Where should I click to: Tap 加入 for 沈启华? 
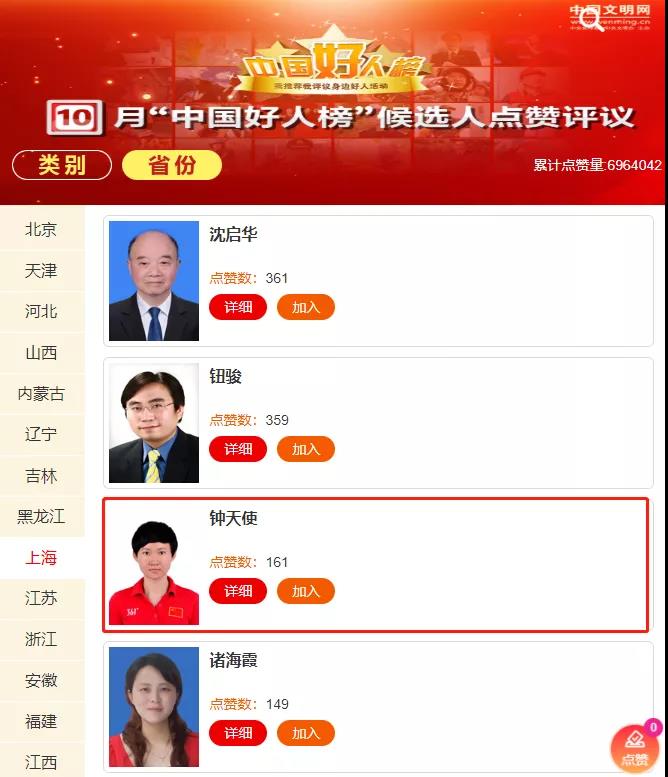305,307
